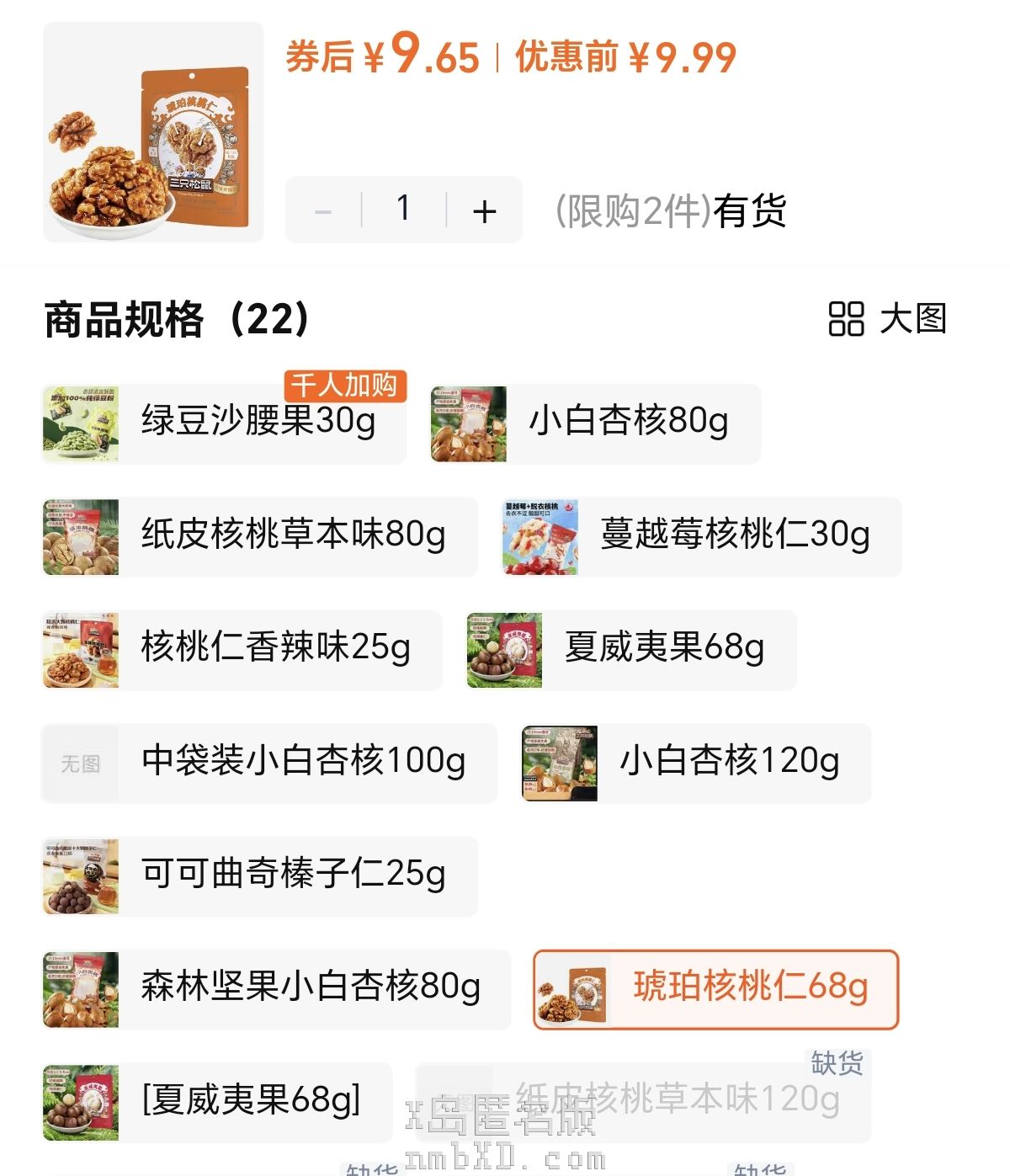Tap the 小白杏核120g spec
Image resolution: width=1010 pixels, height=1176 pixels.
[x=696, y=763]
